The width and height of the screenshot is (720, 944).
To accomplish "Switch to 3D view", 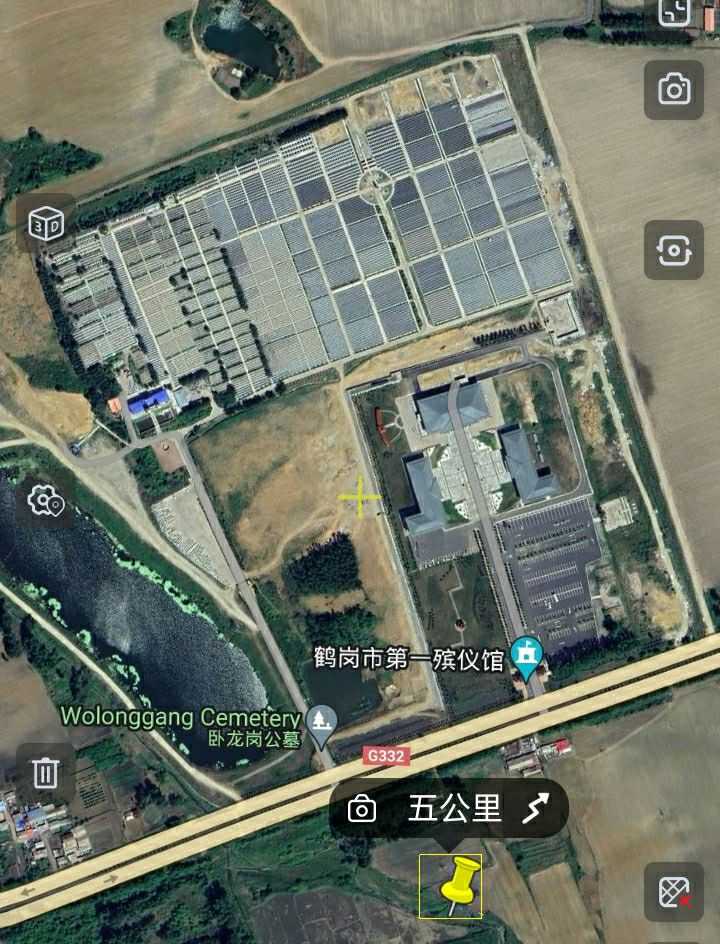I will (46, 223).
